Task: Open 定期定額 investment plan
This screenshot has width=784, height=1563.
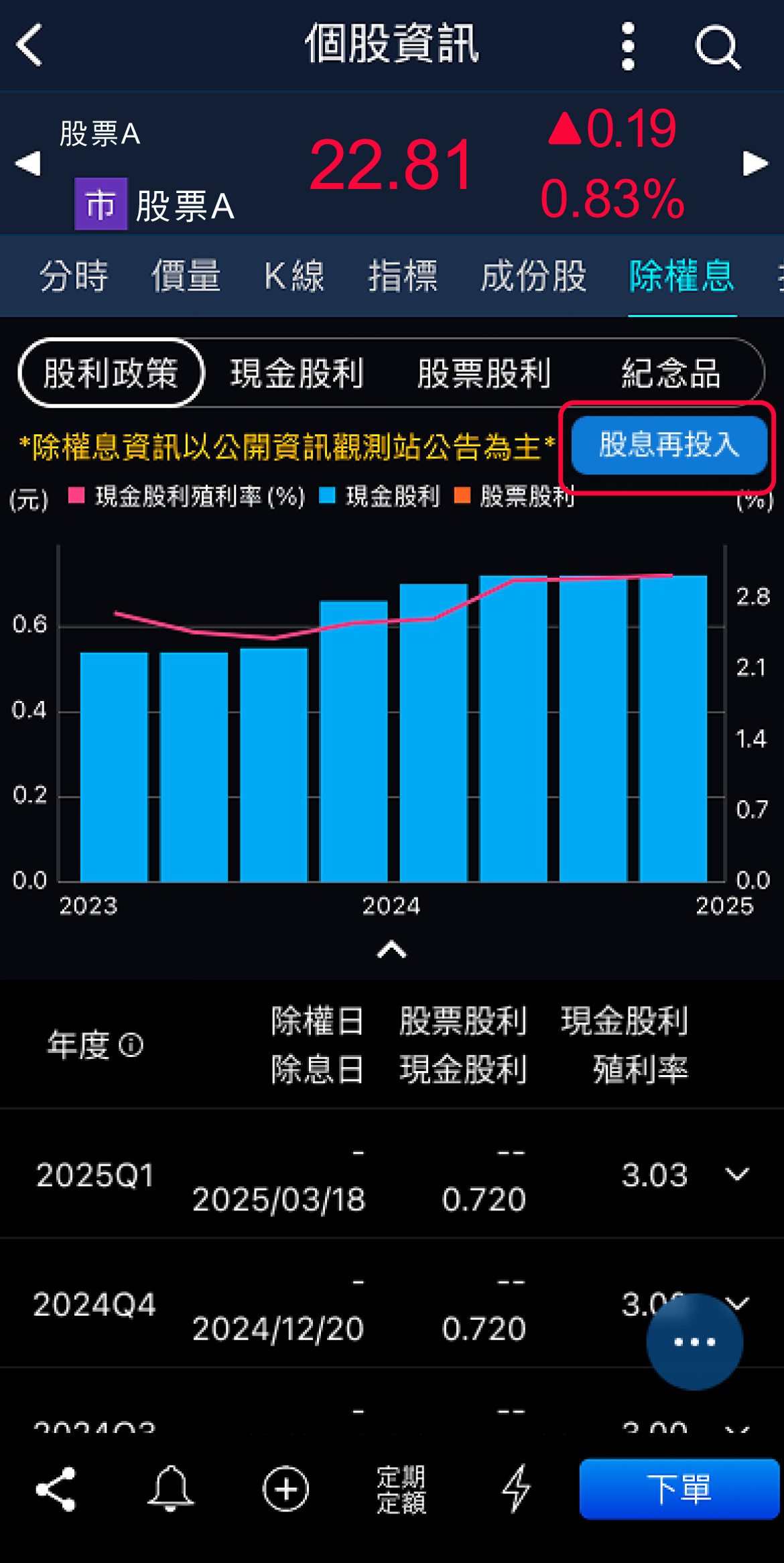Action: click(x=401, y=1489)
